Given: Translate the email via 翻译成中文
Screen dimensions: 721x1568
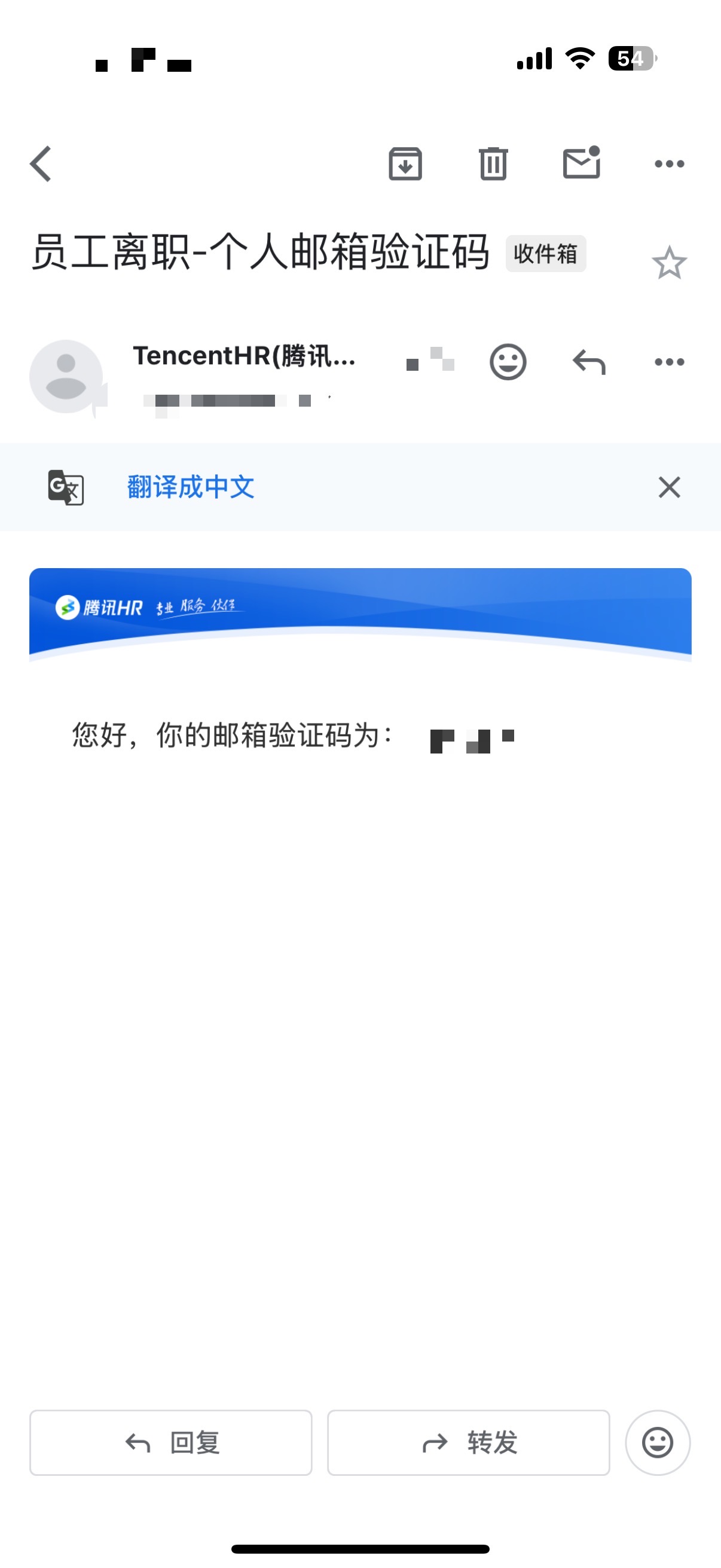Looking at the screenshot, I should (x=191, y=487).
